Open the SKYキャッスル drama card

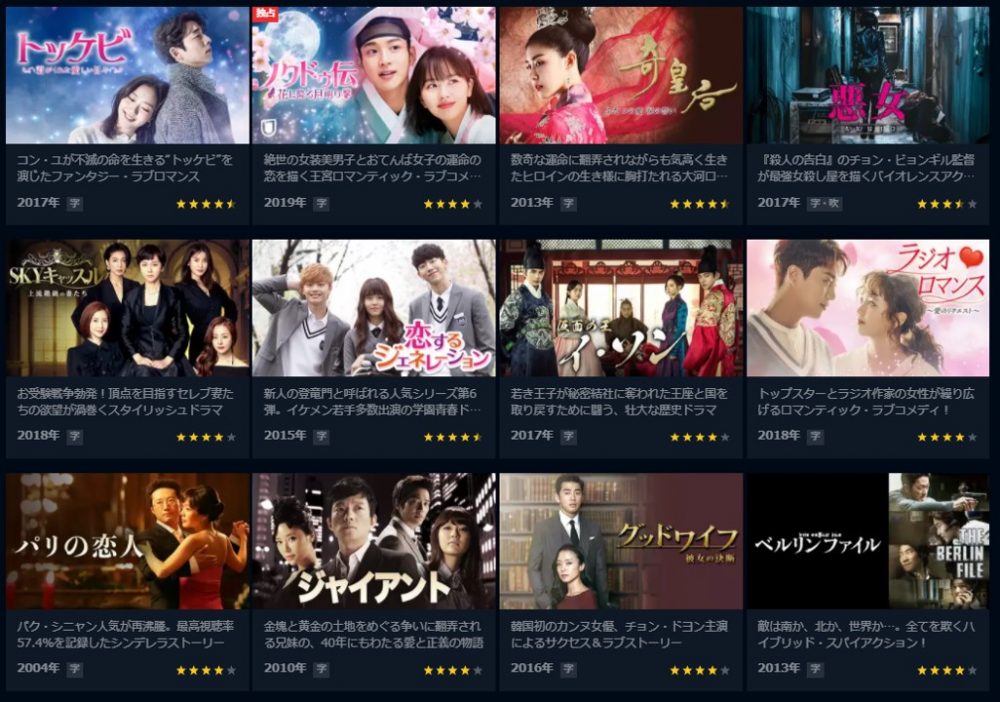coord(127,308)
